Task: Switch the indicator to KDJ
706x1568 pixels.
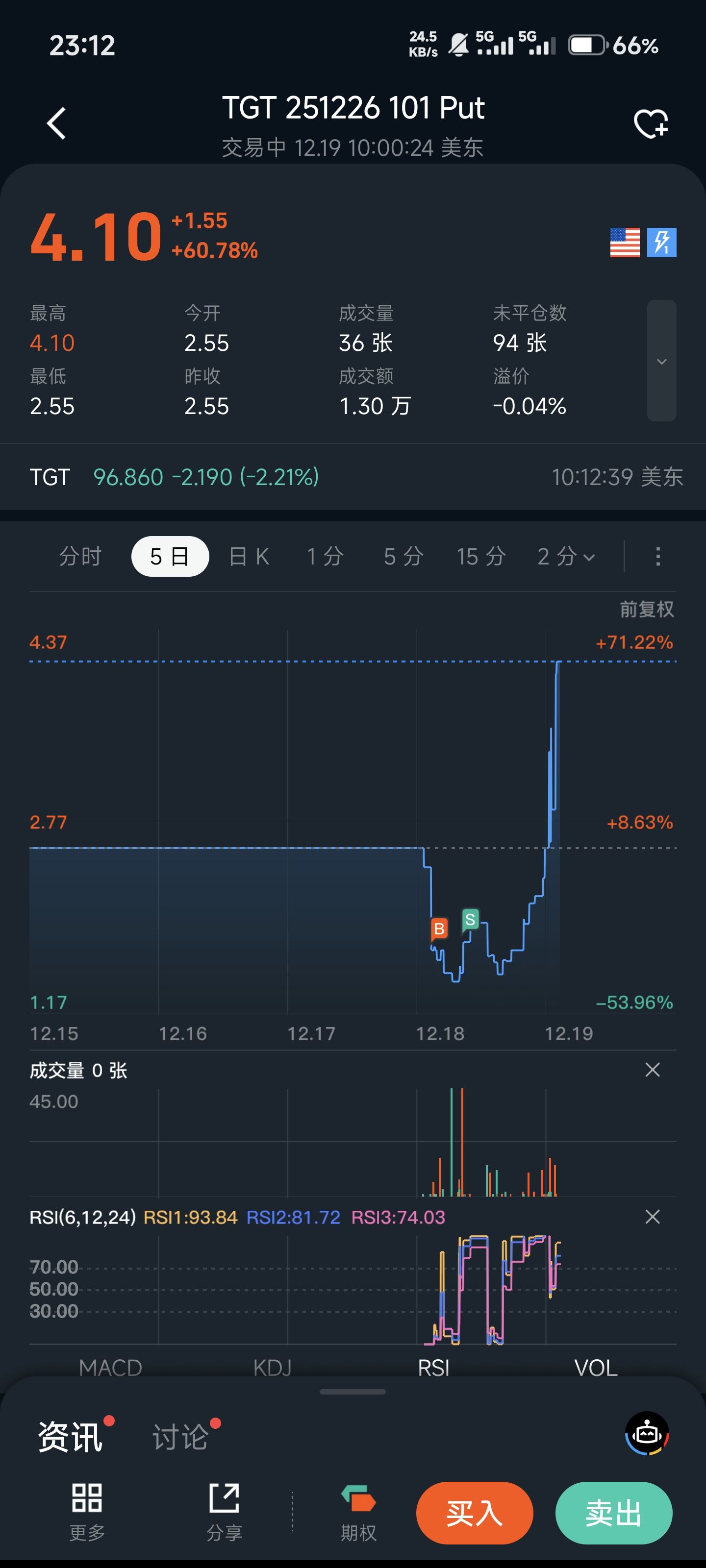Action: [x=272, y=1368]
